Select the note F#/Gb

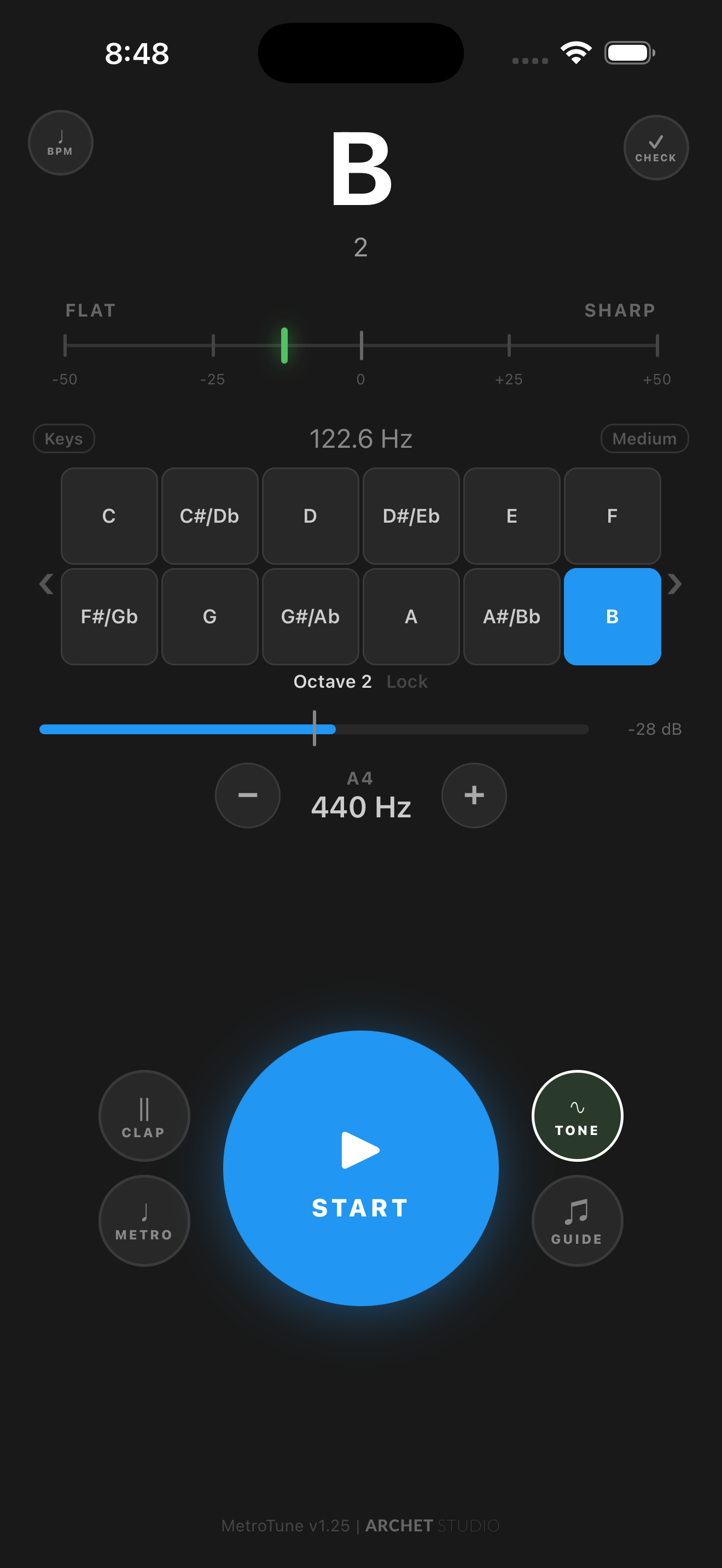click(108, 617)
